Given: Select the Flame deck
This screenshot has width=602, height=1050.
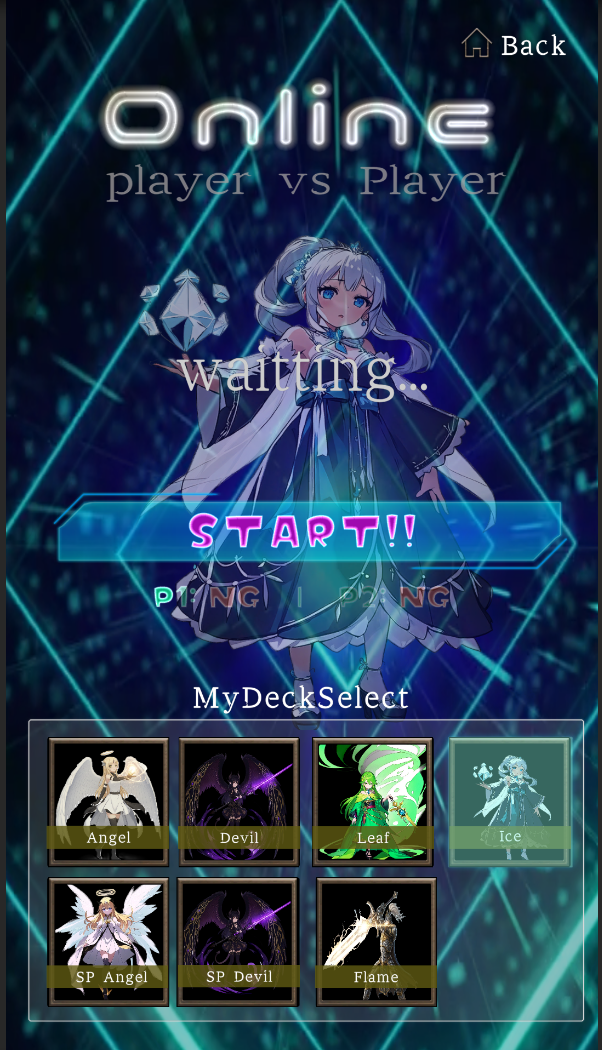Looking at the screenshot, I should pyautogui.click(x=376, y=942).
